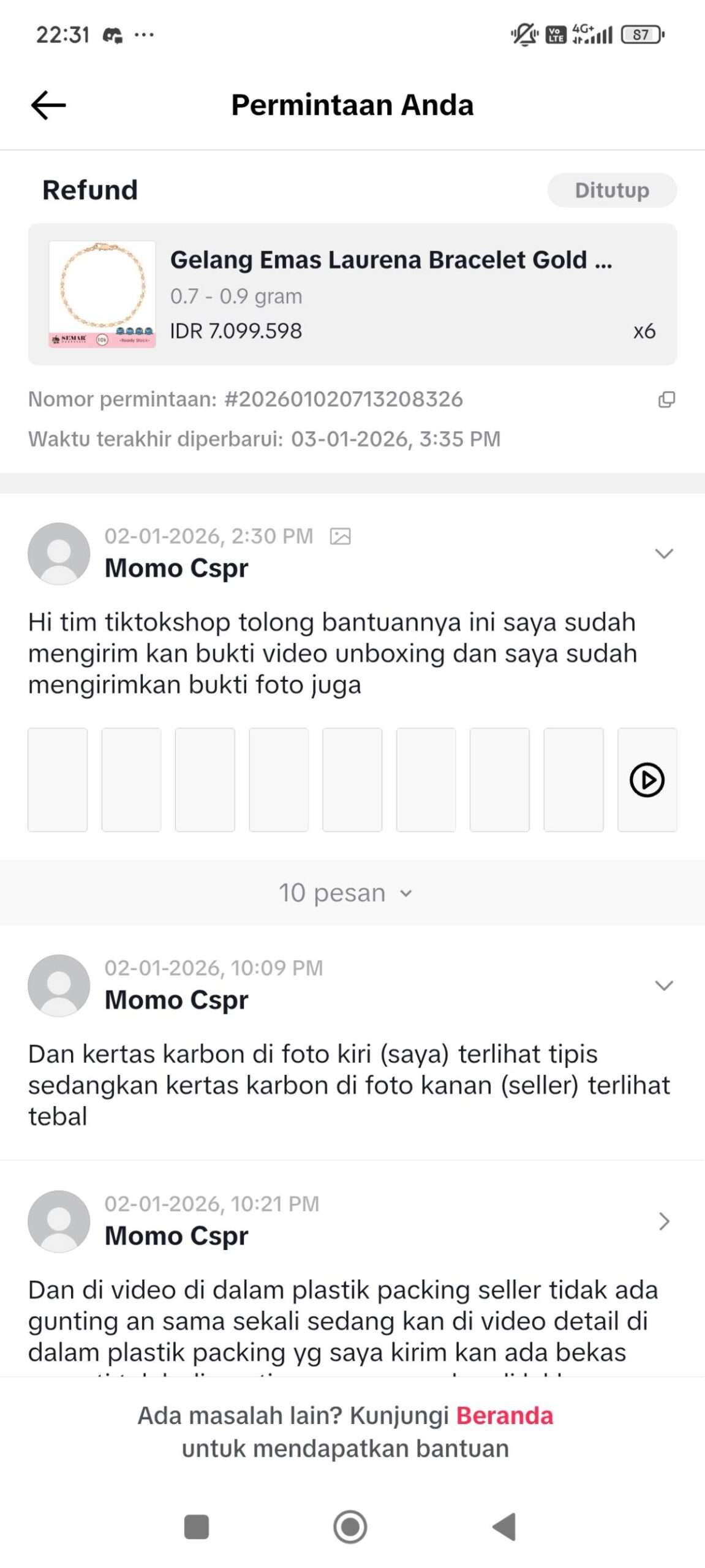Go back using the app bar arrow
This screenshot has width=705, height=1568.
(48, 105)
